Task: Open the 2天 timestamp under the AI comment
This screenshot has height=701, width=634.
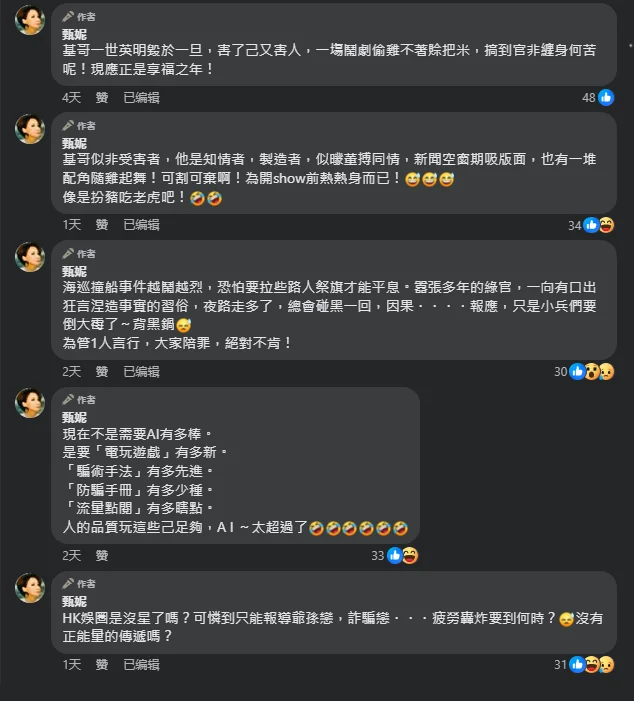Action: tap(71, 555)
